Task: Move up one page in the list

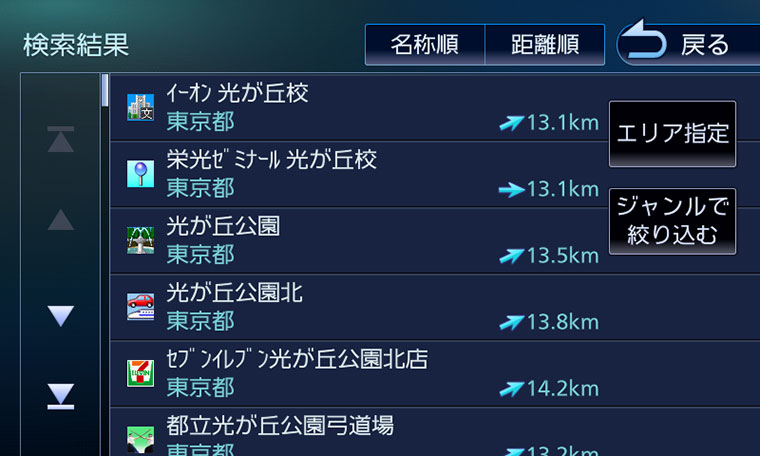Action: [x=61, y=220]
